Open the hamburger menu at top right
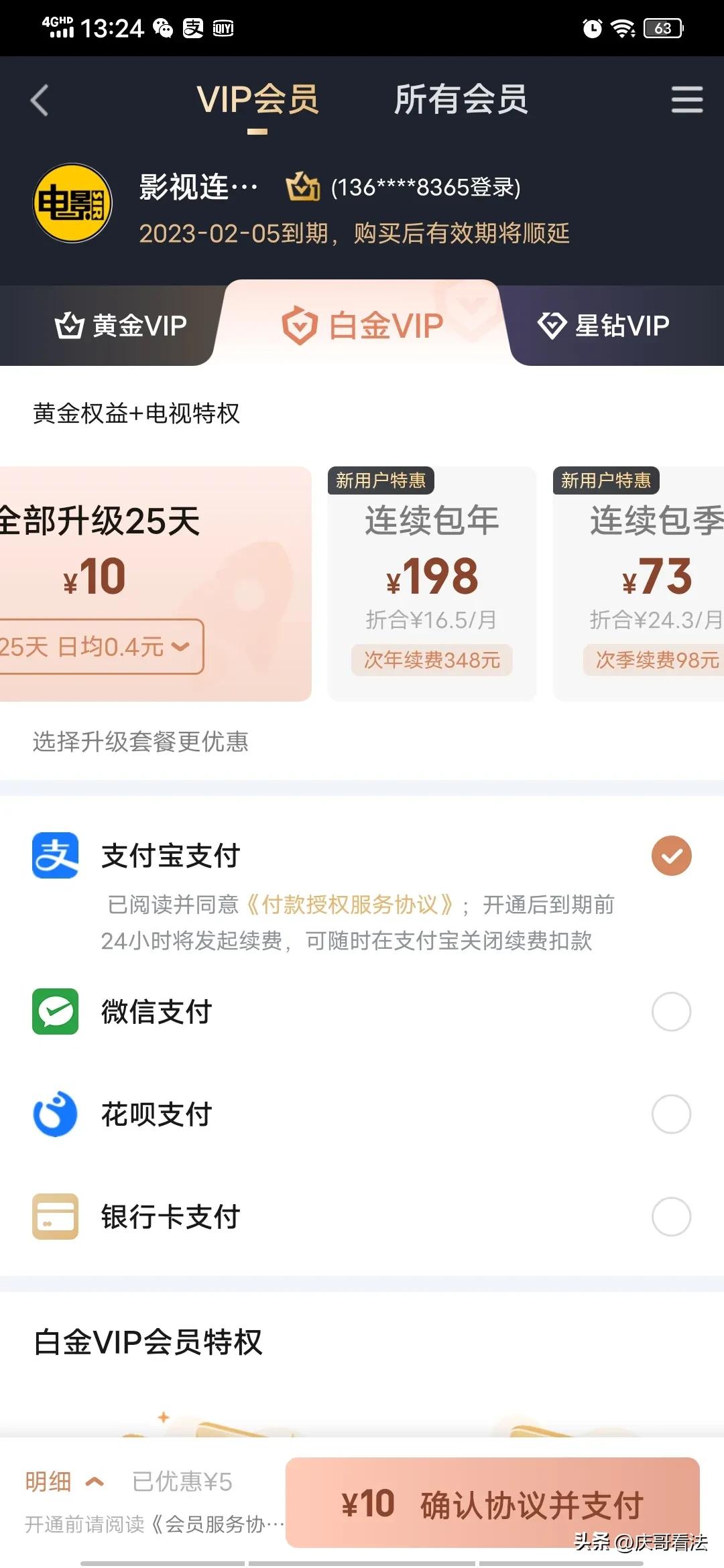This screenshot has width=724, height=1568. coord(685,101)
